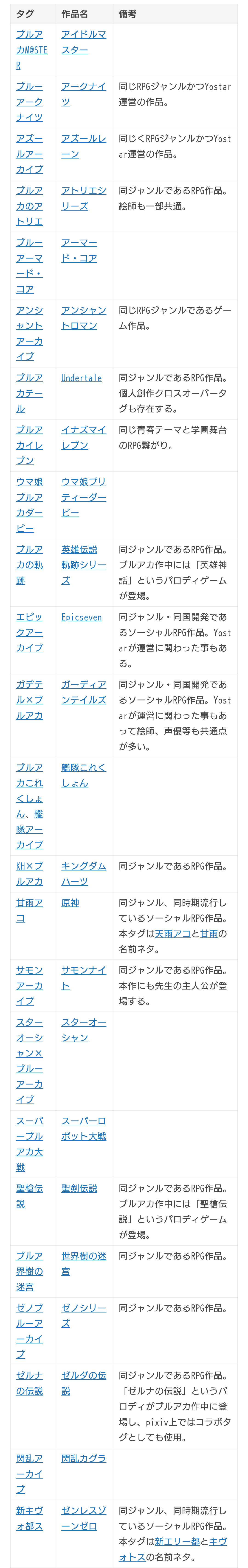Tap the 原神 link
248x1568 pixels.
(70, 903)
